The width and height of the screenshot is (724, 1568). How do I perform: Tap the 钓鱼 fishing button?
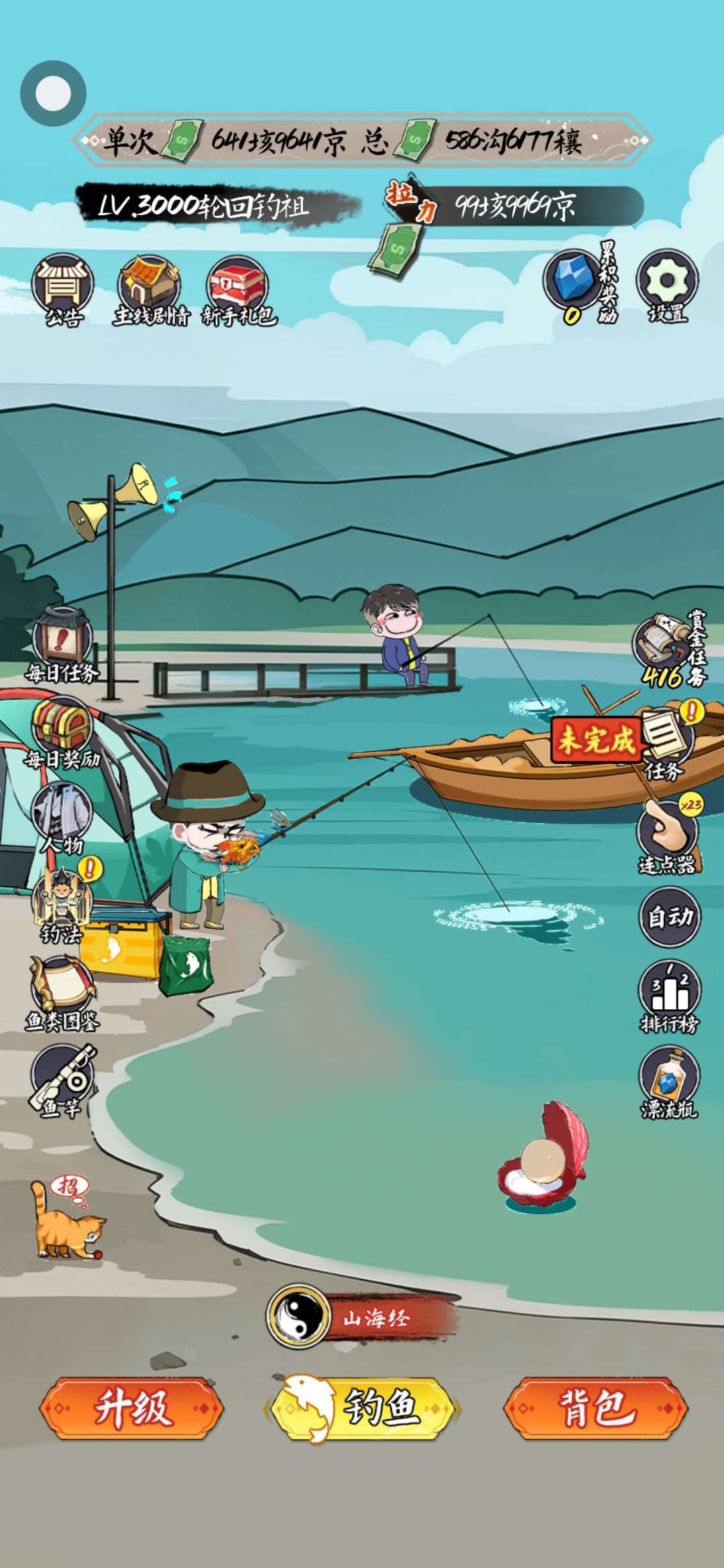[x=362, y=1407]
